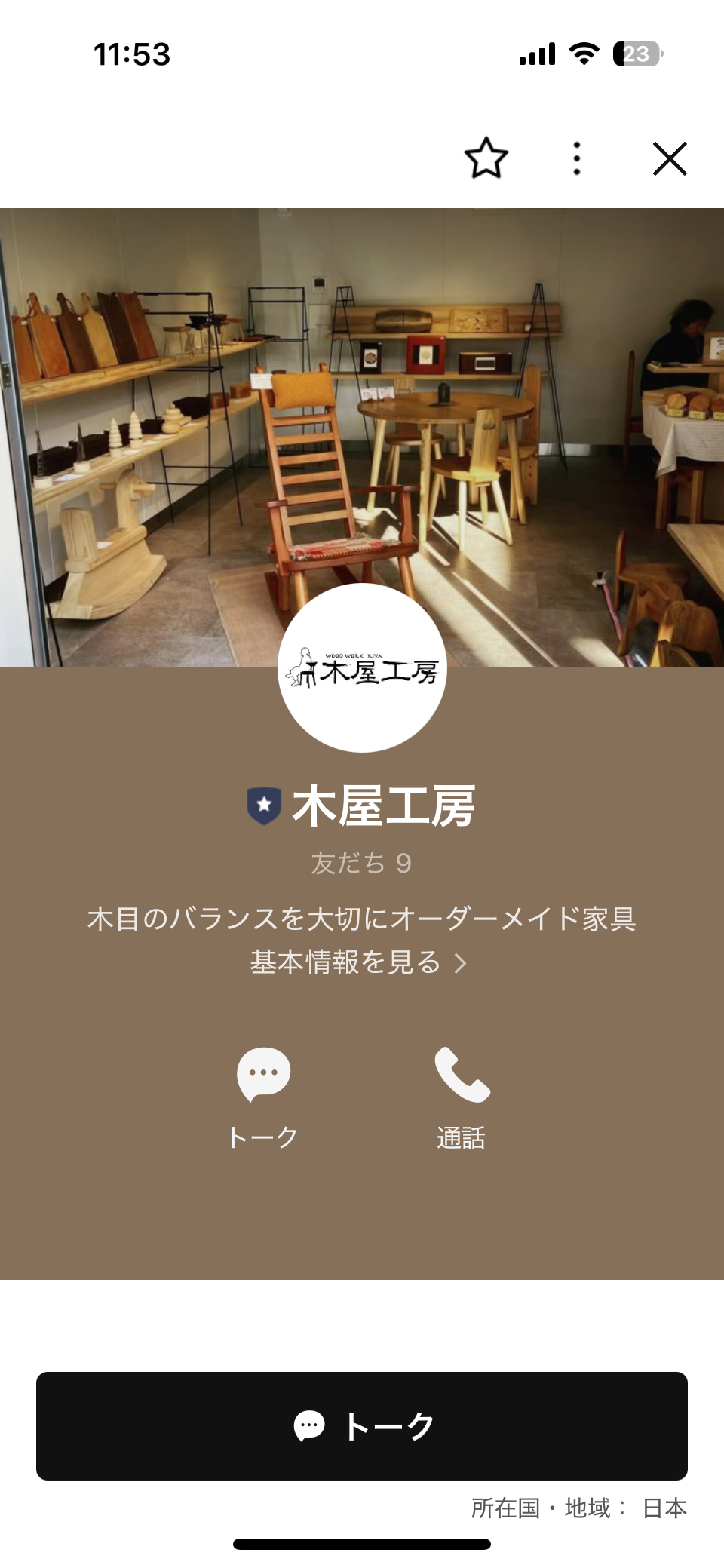Add 木屋工房 to favorites with star icon

(486, 158)
